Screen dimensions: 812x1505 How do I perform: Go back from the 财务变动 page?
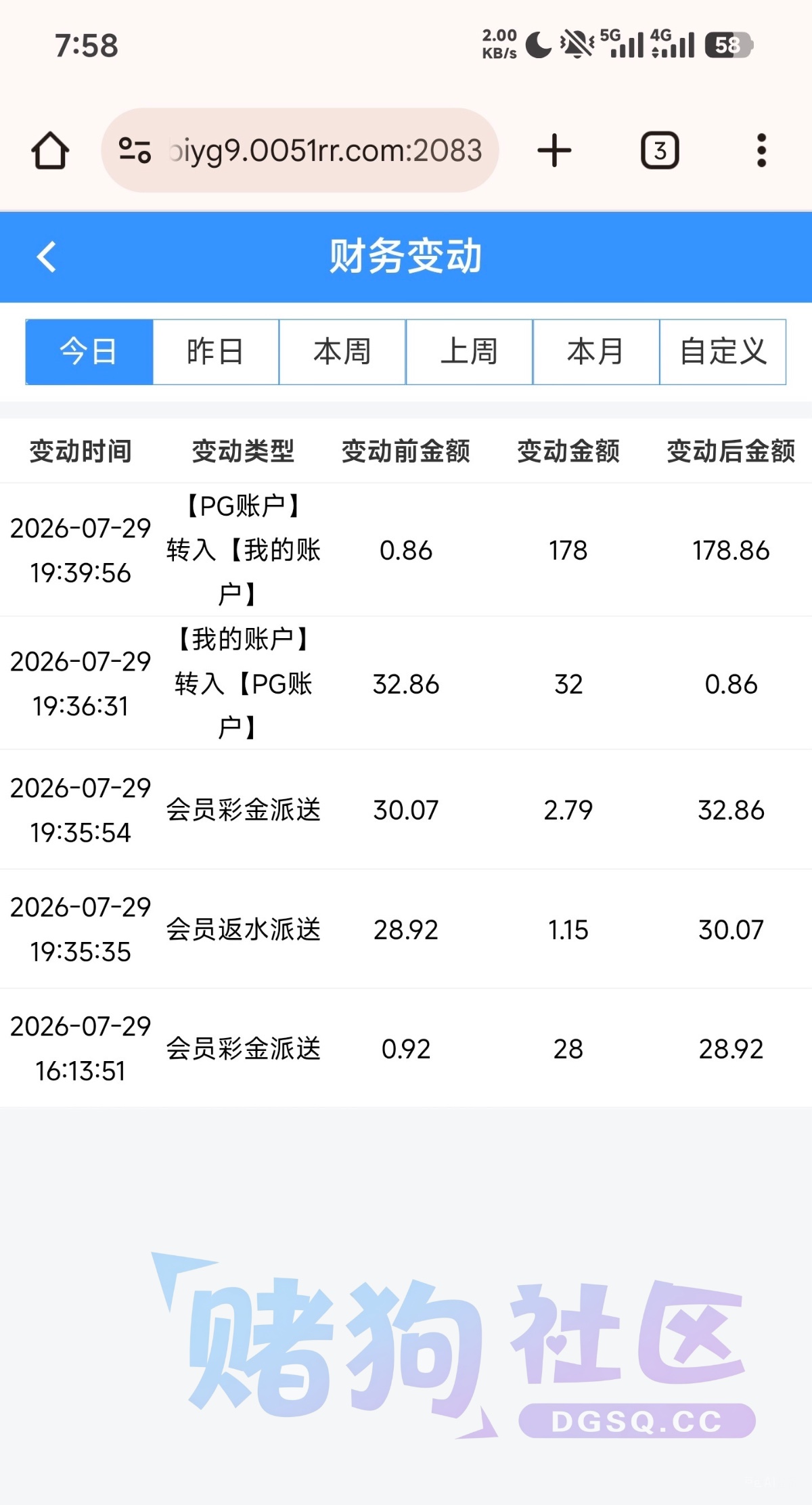(46, 257)
